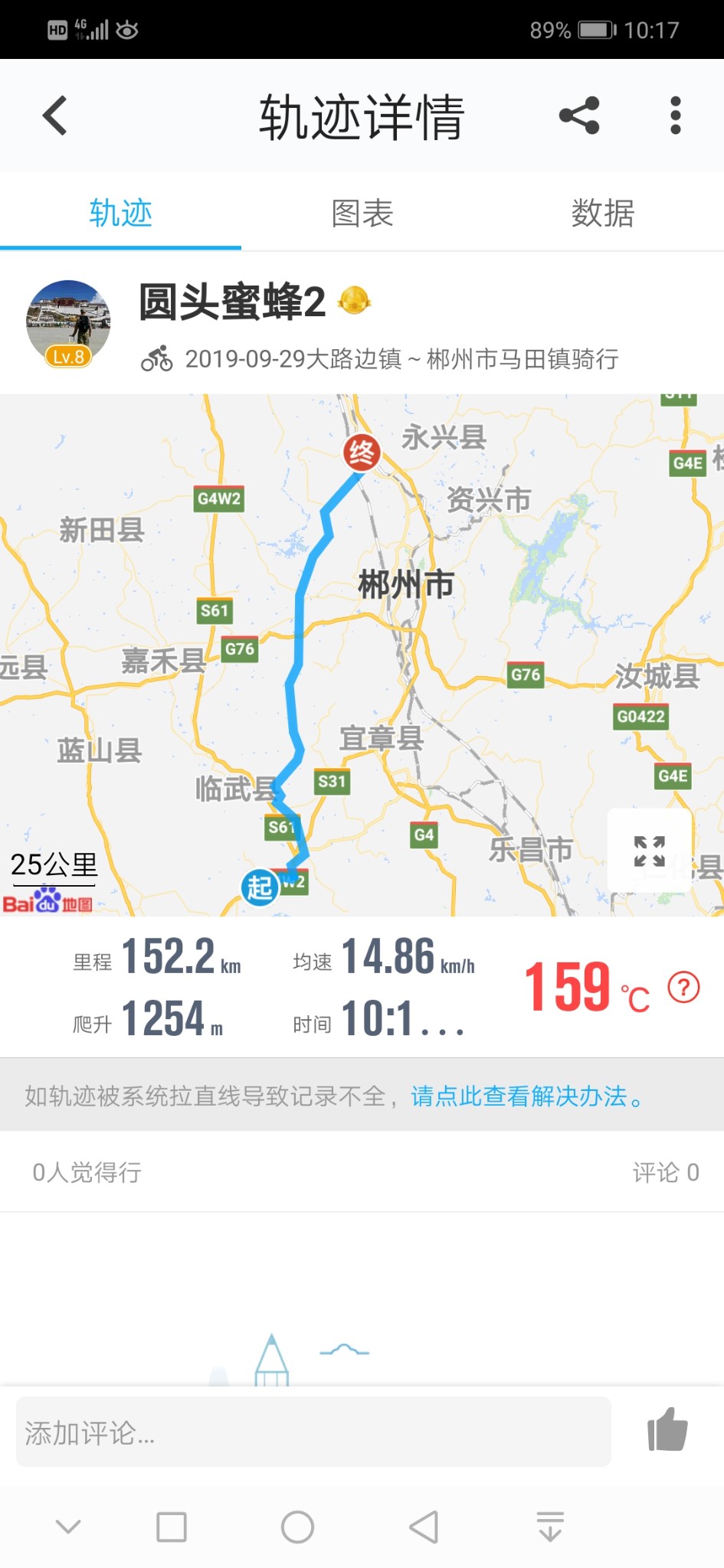The height and width of the screenshot is (1568, 724).
Task: Expand the map to fullscreen
Action: click(649, 851)
